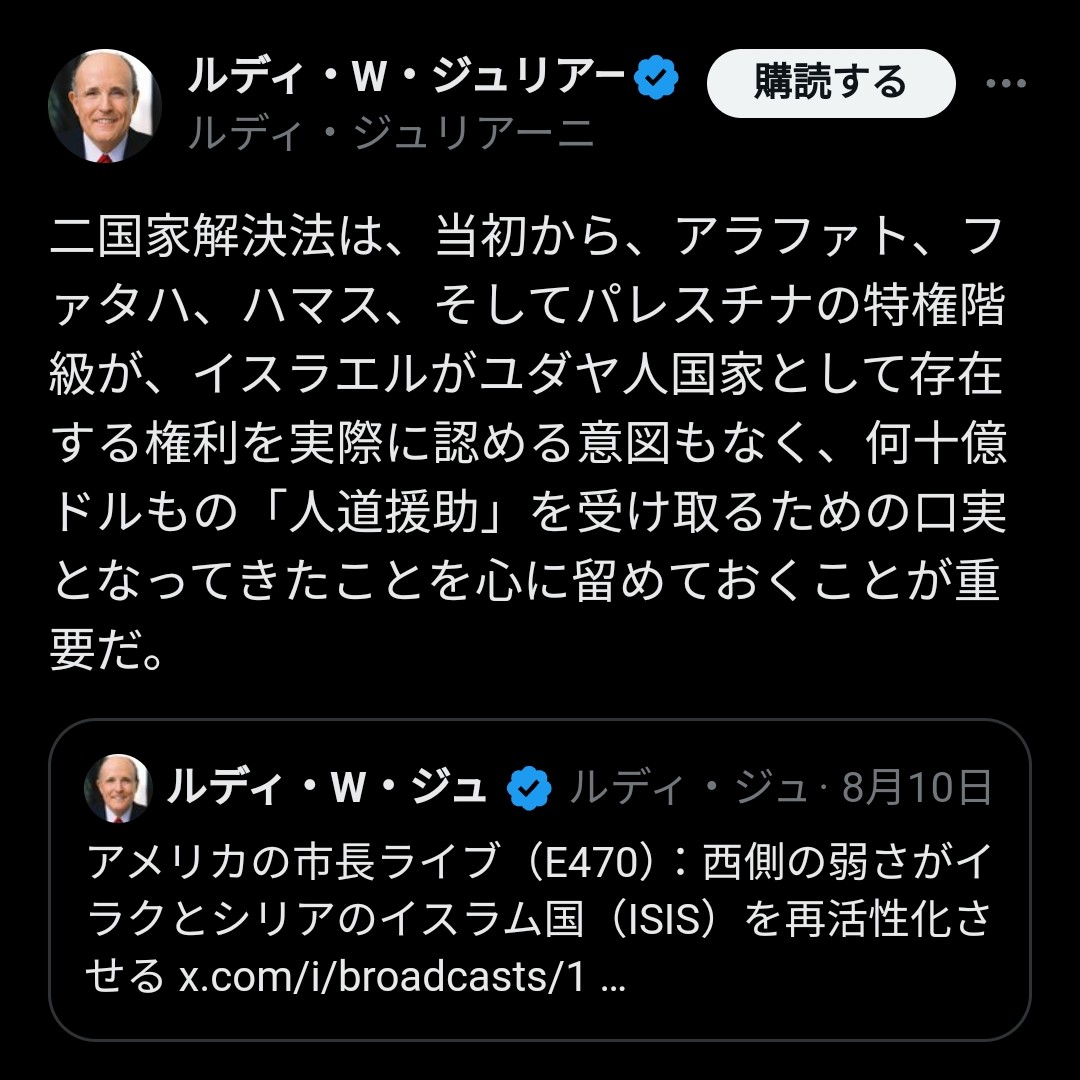1080x1080 pixels.
Task: Open the author's profile picture
Action: [105, 106]
